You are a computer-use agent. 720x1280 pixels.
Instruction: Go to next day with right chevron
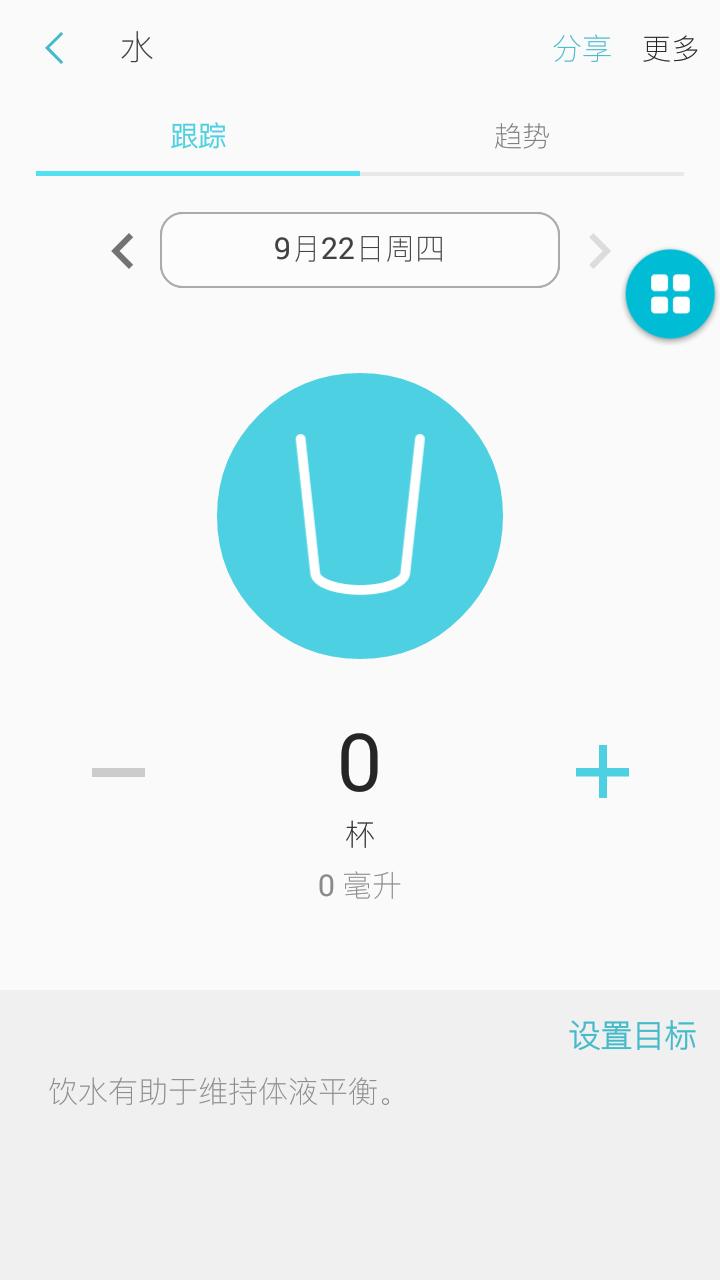598,250
